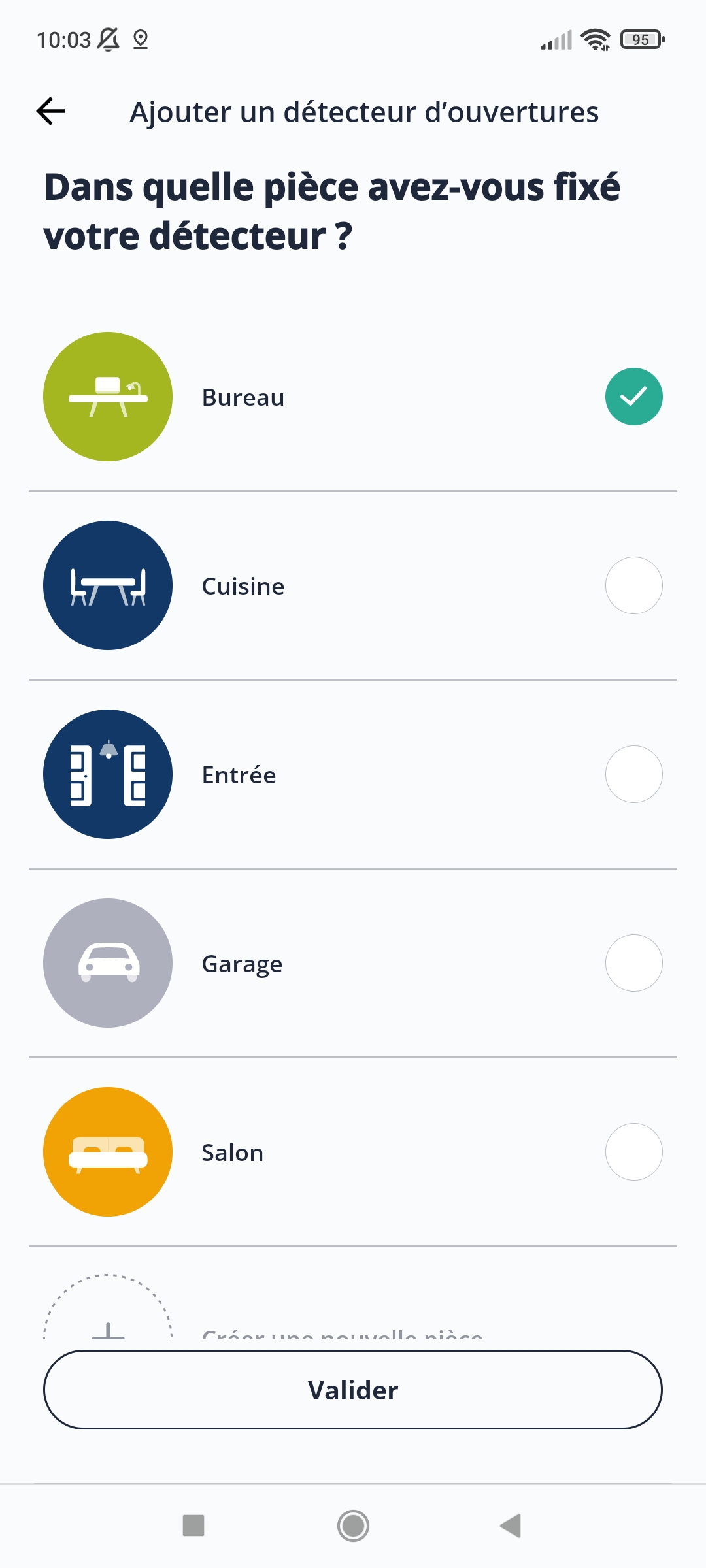Select Cuisine as the detector room
The height and width of the screenshot is (1568, 706).
point(633,585)
